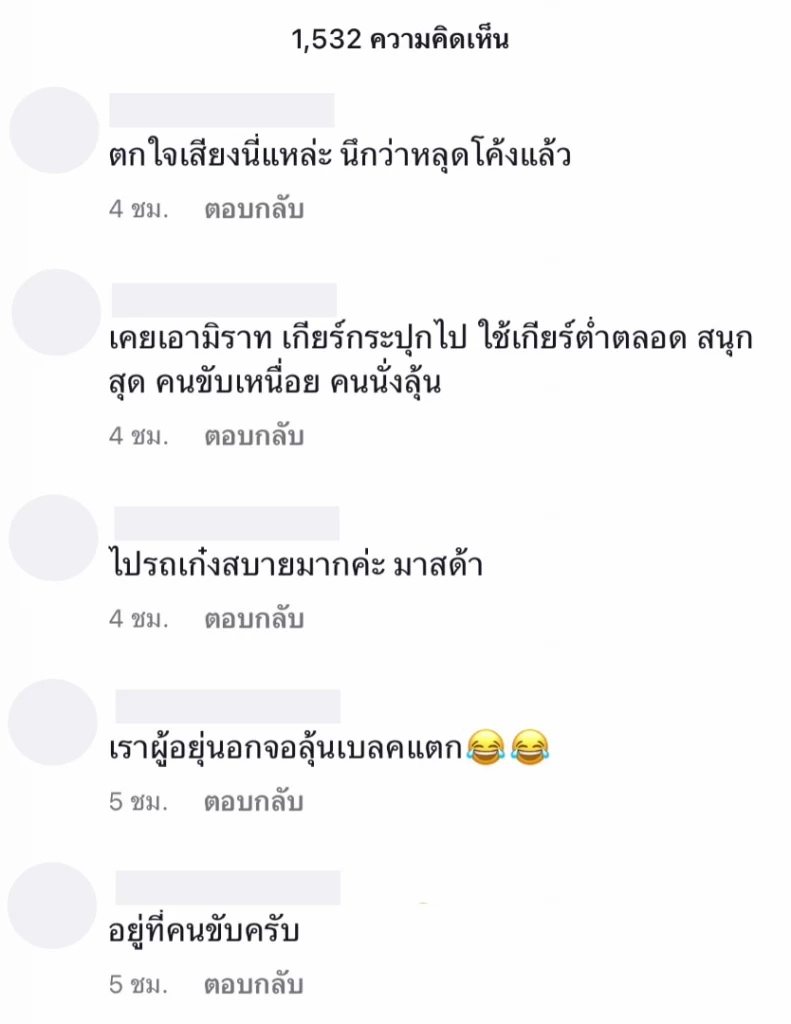Tap ตอบกลับ under the first comment
The width and height of the screenshot is (791, 1024).
pyautogui.click(x=253, y=208)
